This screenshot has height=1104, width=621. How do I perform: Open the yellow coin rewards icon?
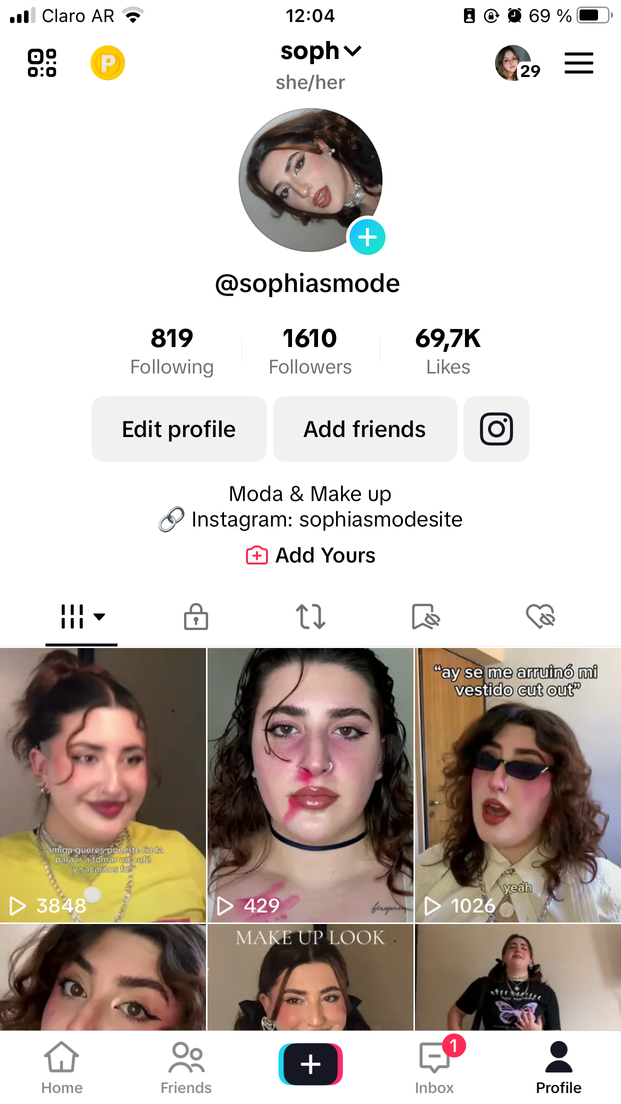coord(108,63)
